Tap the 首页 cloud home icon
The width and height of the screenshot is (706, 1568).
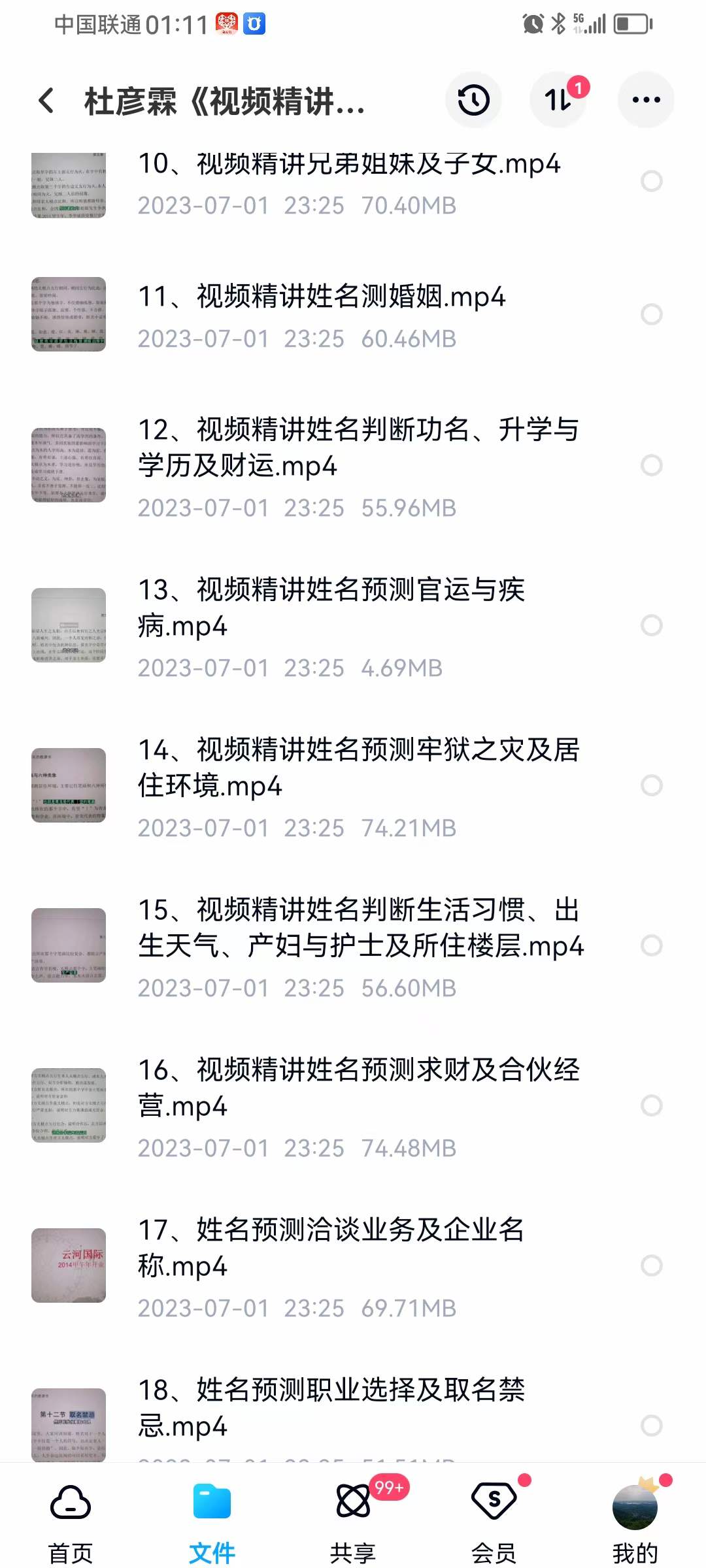coord(70,1514)
